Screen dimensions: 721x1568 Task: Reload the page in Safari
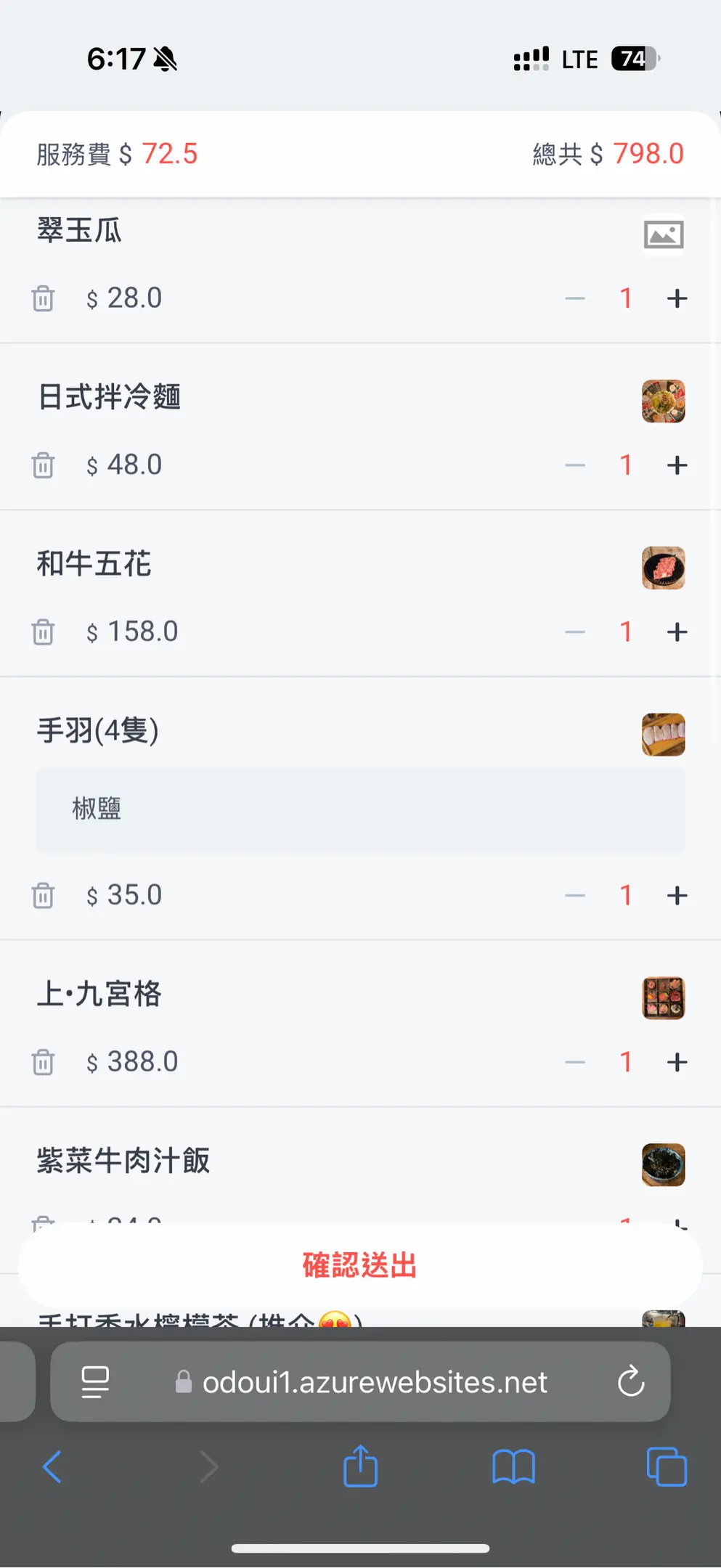click(x=631, y=1381)
